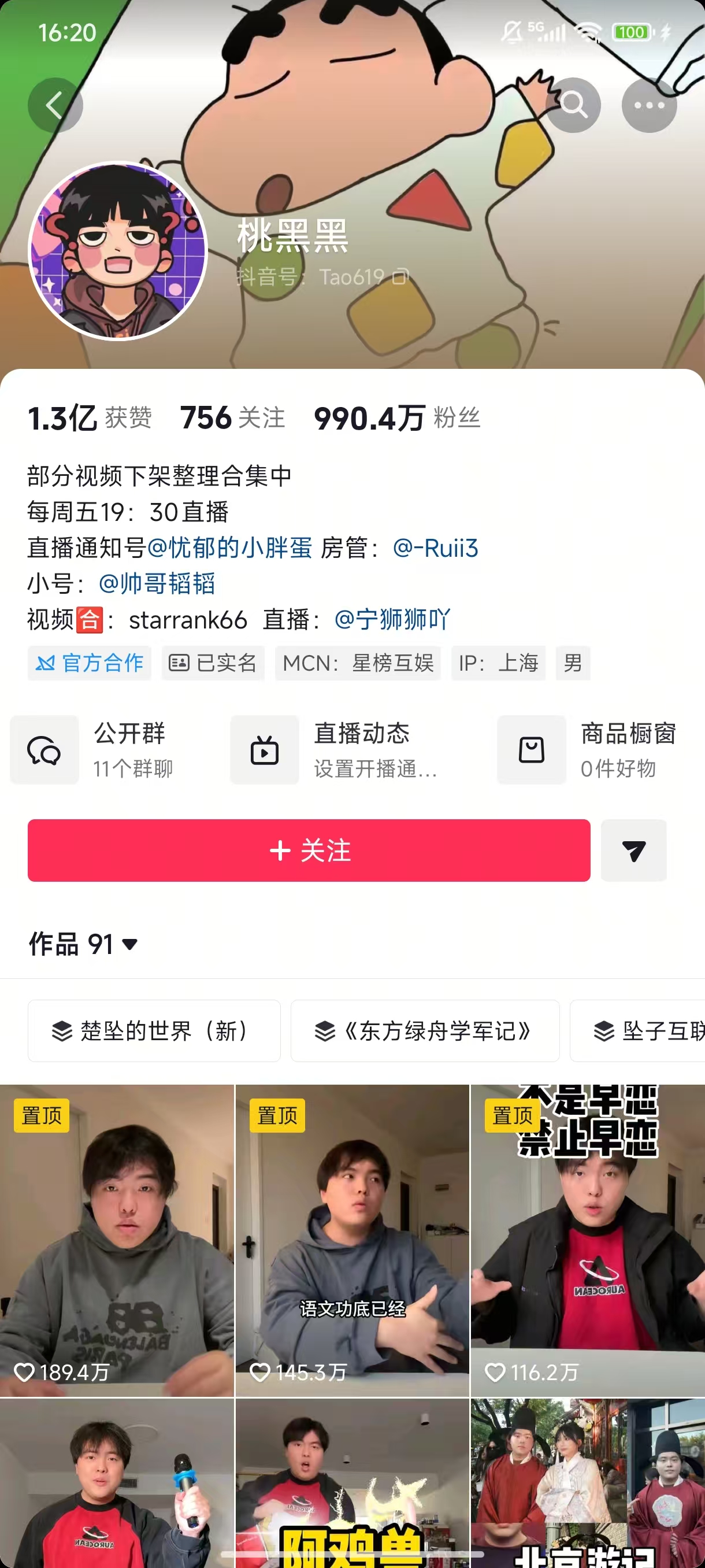Open the @忧郁的小胖蛋 mention link
Screen dimensions: 705x1568
point(229,548)
